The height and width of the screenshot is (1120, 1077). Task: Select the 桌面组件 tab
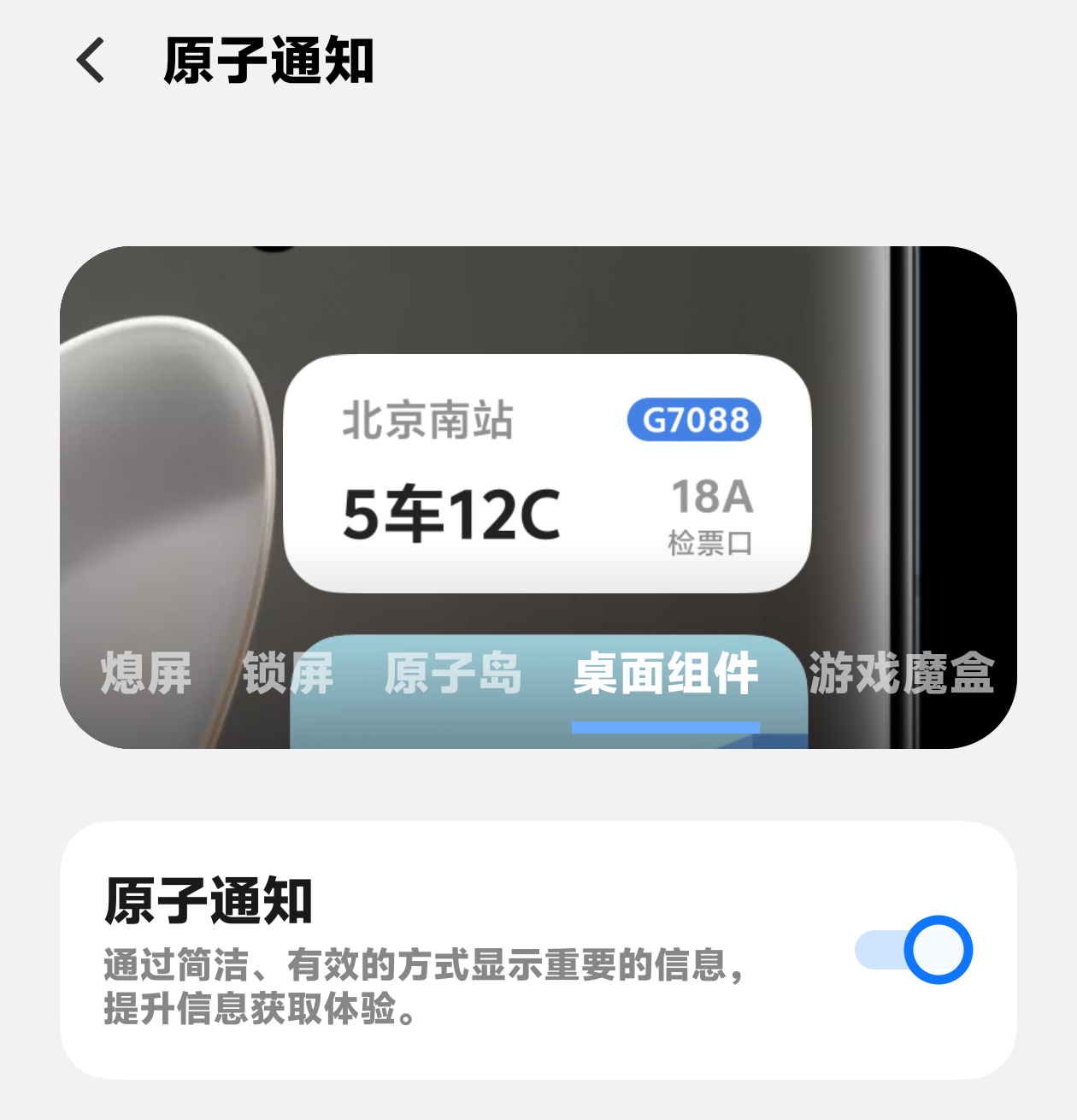pos(665,673)
